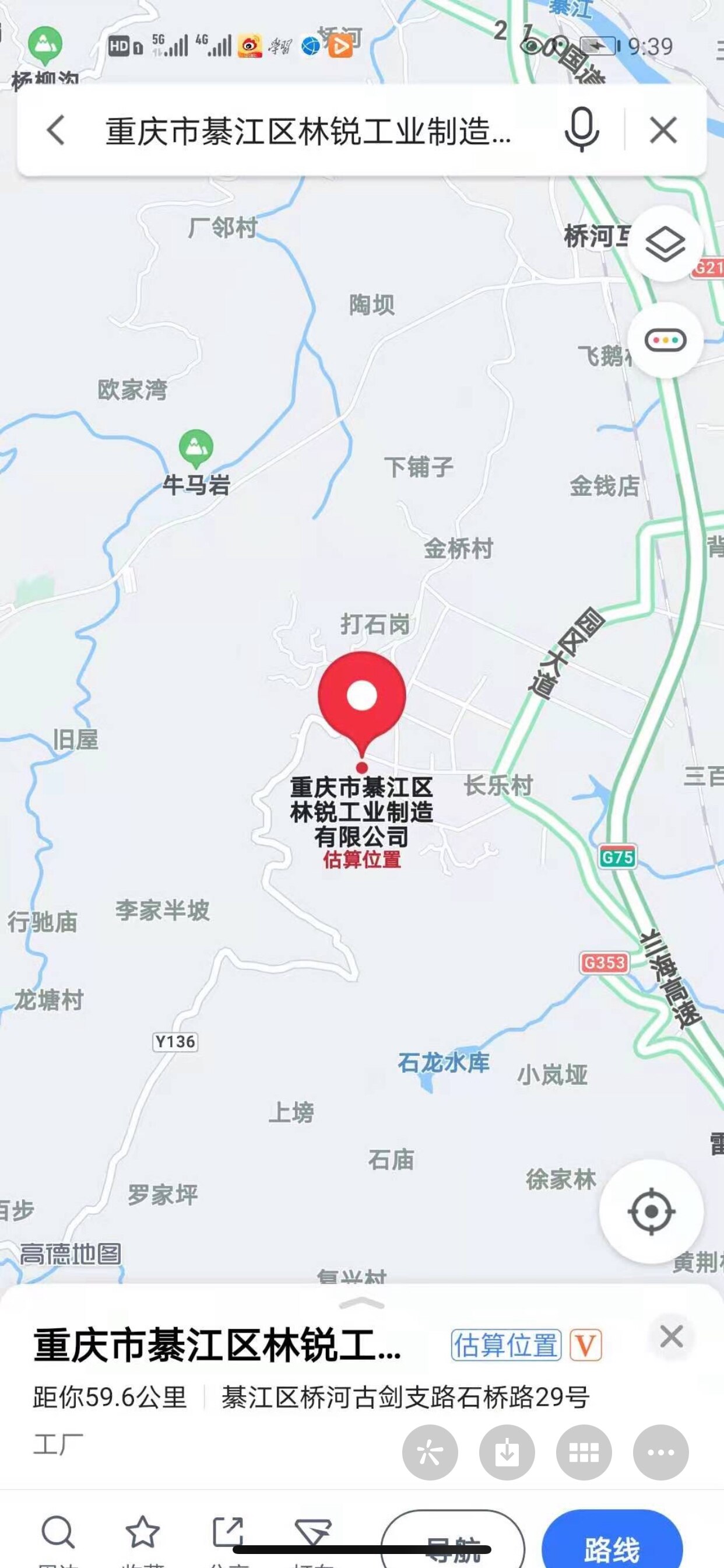The height and width of the screenshot is (1568, 724).
Task: Tap the gray download icon button
Action: (507, 1453)
